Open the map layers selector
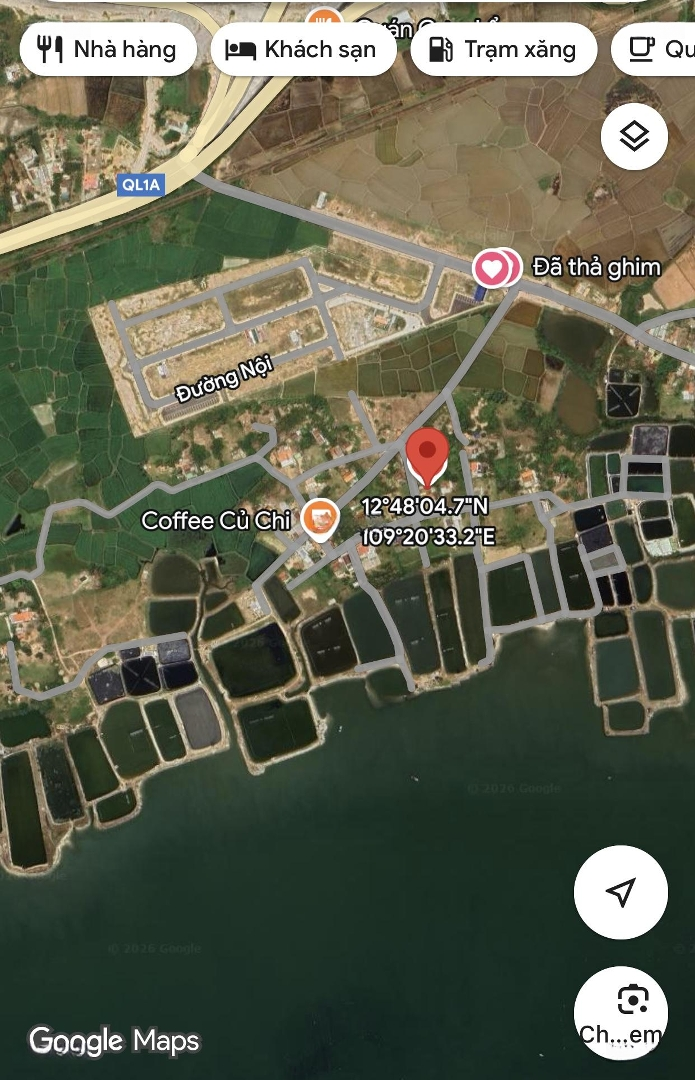Viewport: 695px width, 1080px height. (x=634, y=138)
